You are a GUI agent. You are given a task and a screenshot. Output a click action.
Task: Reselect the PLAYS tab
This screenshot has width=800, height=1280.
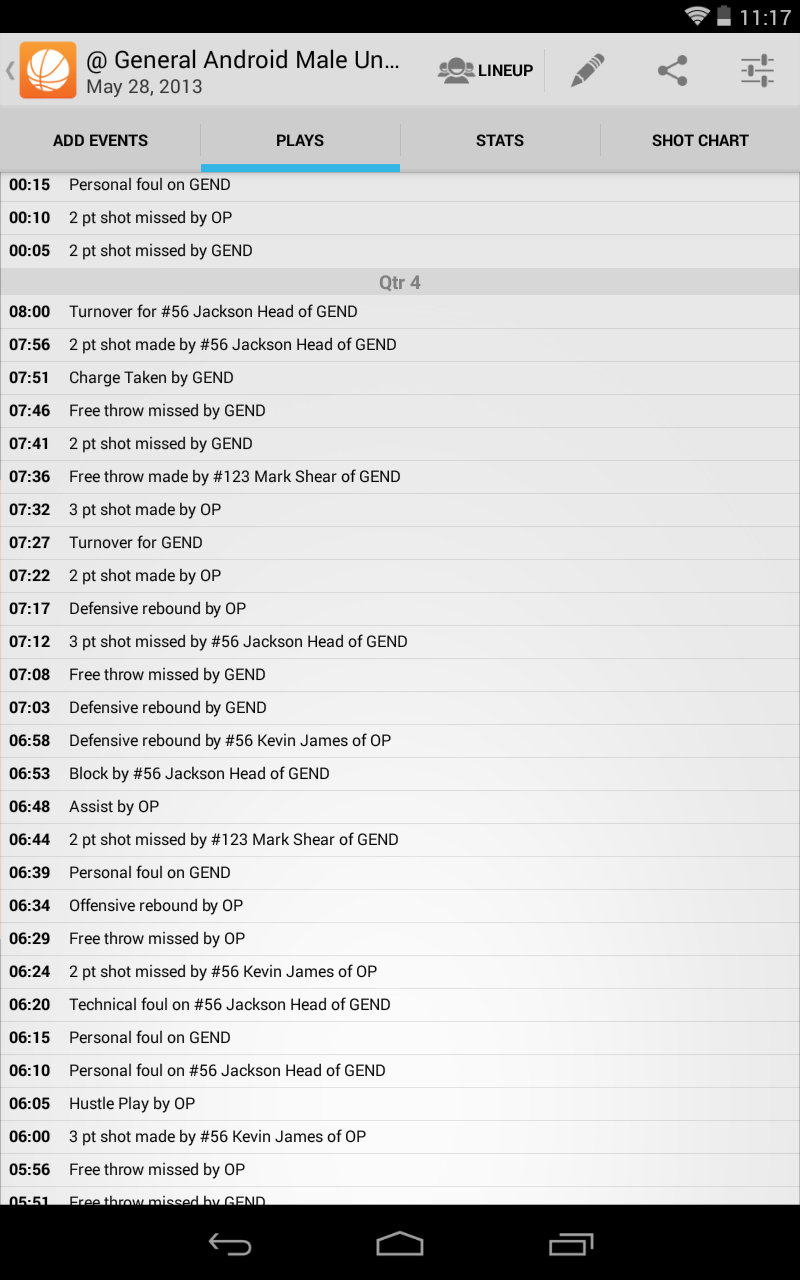(x=300, y=141)
